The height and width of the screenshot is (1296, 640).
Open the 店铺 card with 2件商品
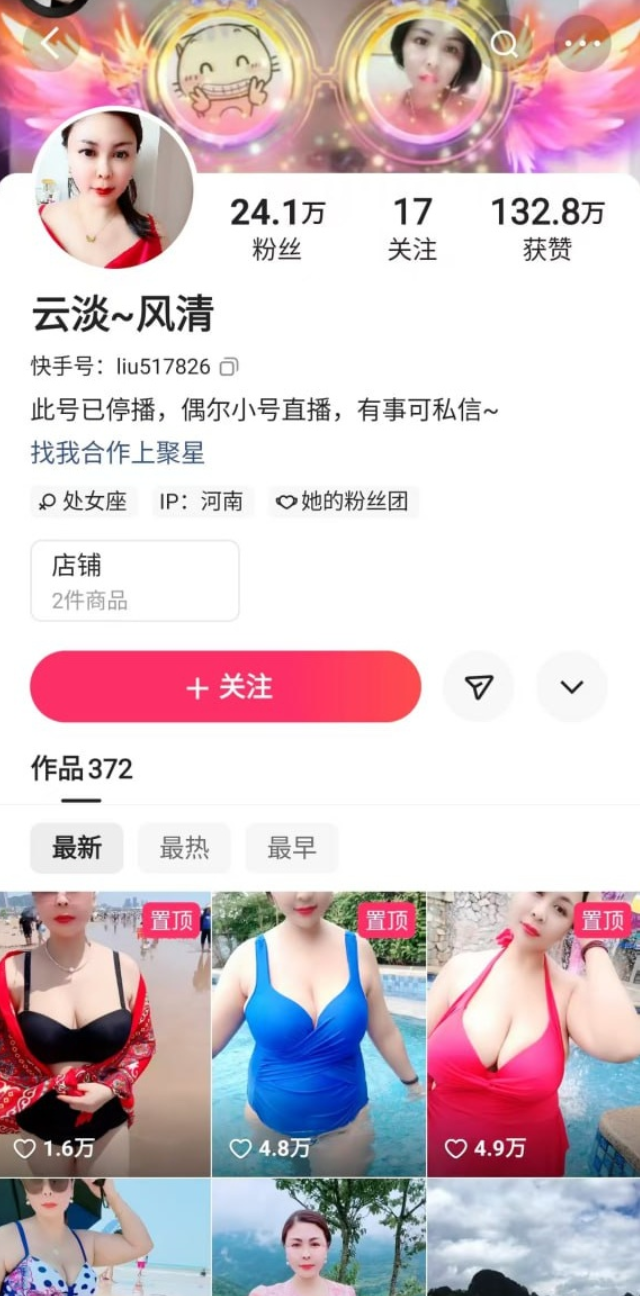(x=135, y=581)
